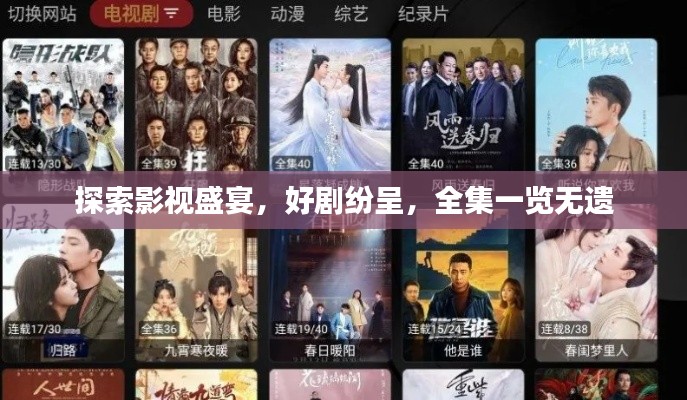687x400 pixels.
Task: Switch to the 动漫 tab
Action: (x=287, y=14)
